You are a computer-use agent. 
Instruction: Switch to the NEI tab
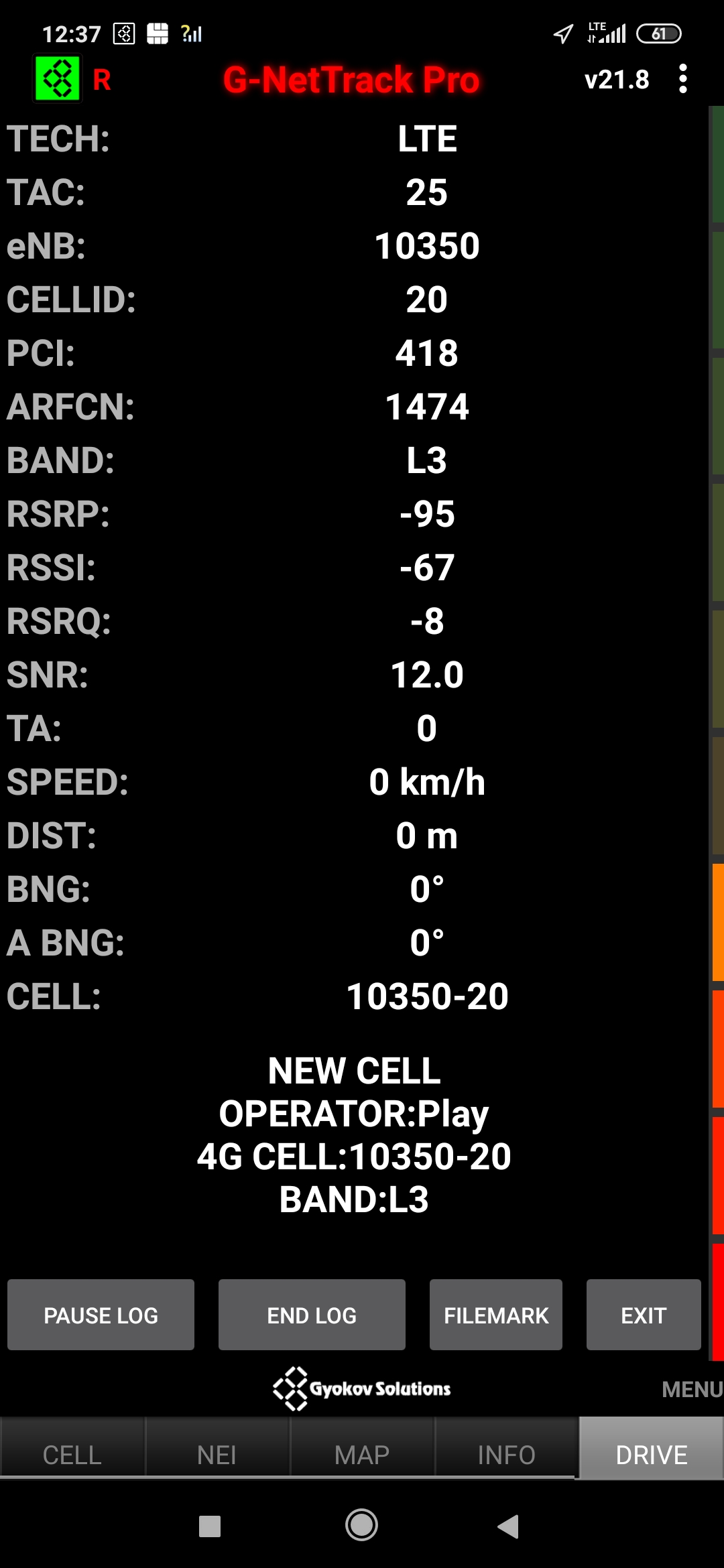pyautogui.click(x=217, y=1454)
